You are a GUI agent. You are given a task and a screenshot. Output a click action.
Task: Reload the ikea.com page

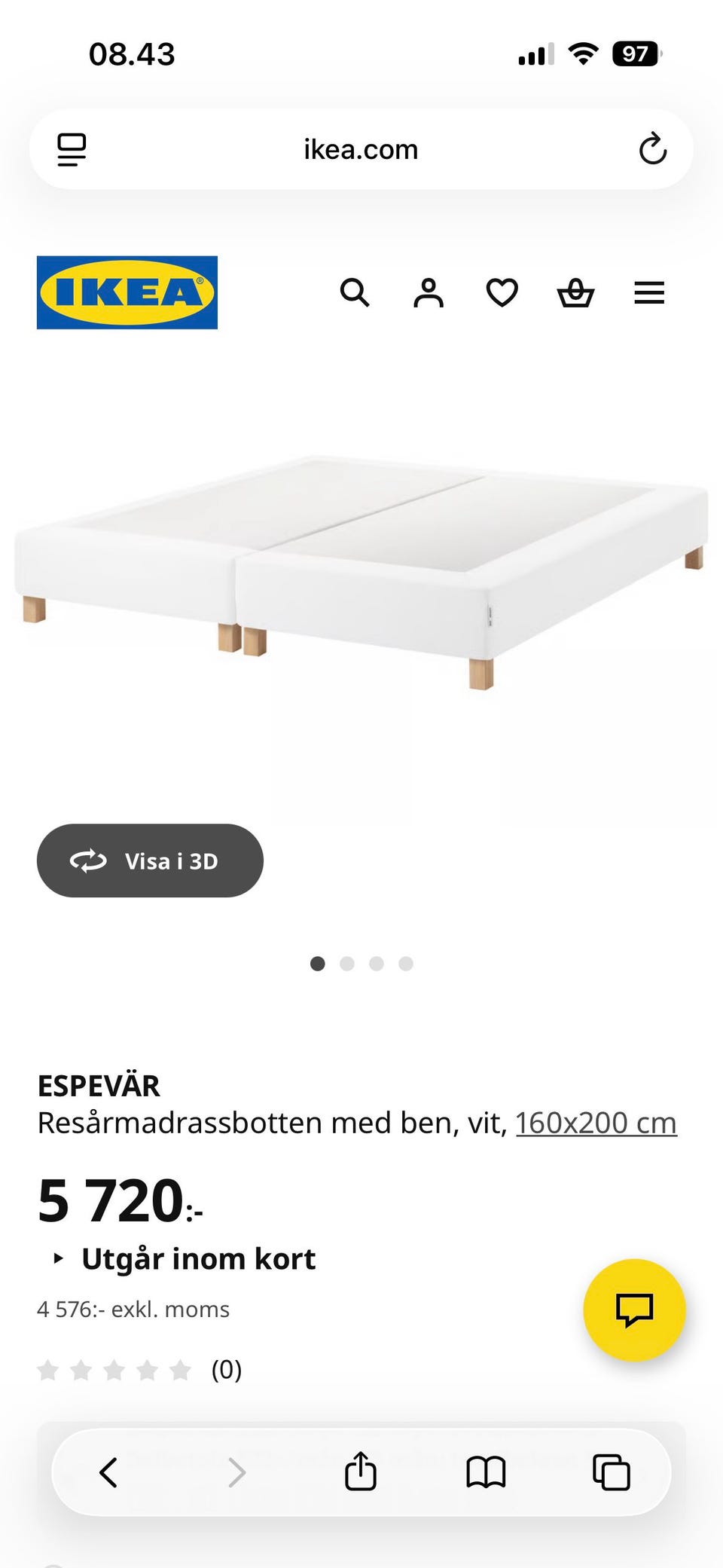click(652, 149)
